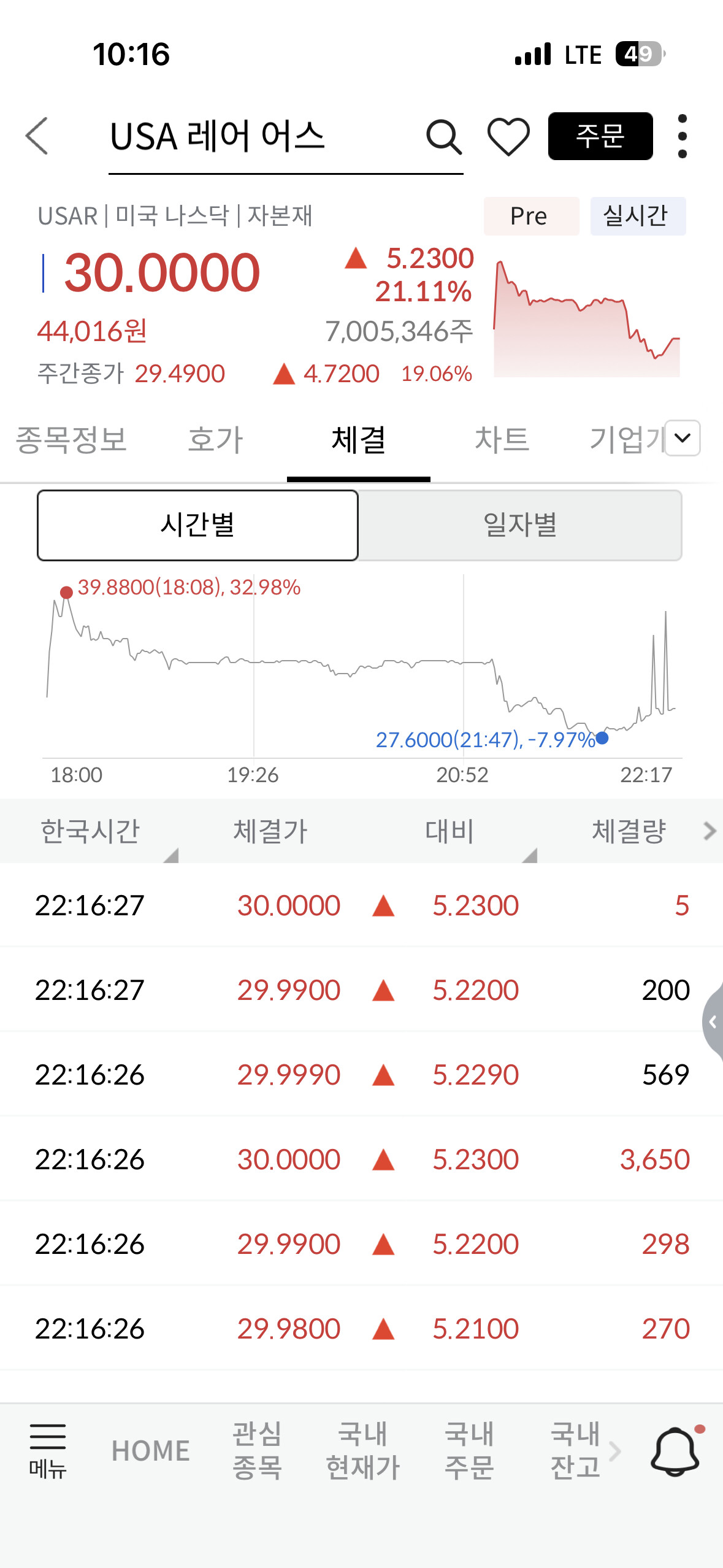
Task: Open stock search magnifier
Action: pos(443,137)
